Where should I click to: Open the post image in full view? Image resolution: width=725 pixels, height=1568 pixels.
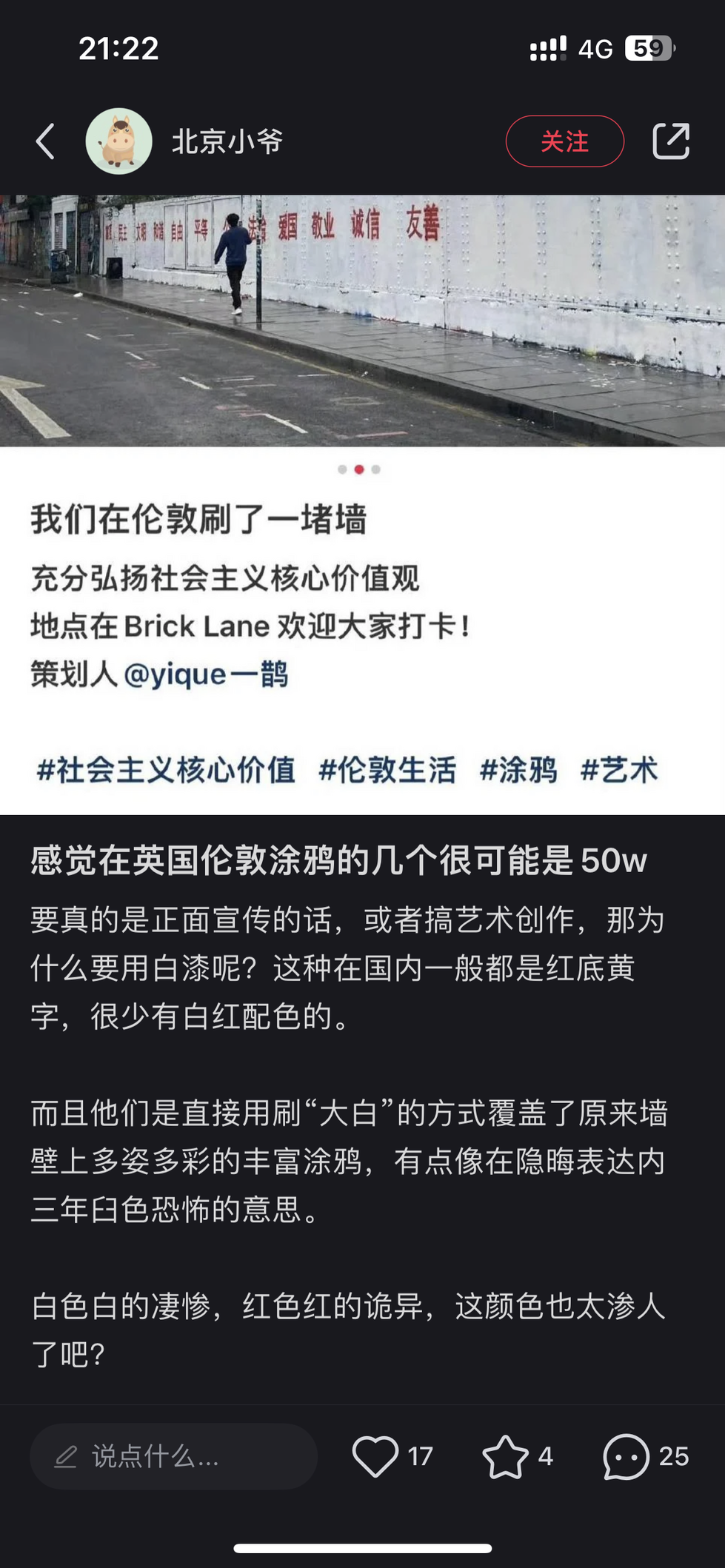coord(362,321)
